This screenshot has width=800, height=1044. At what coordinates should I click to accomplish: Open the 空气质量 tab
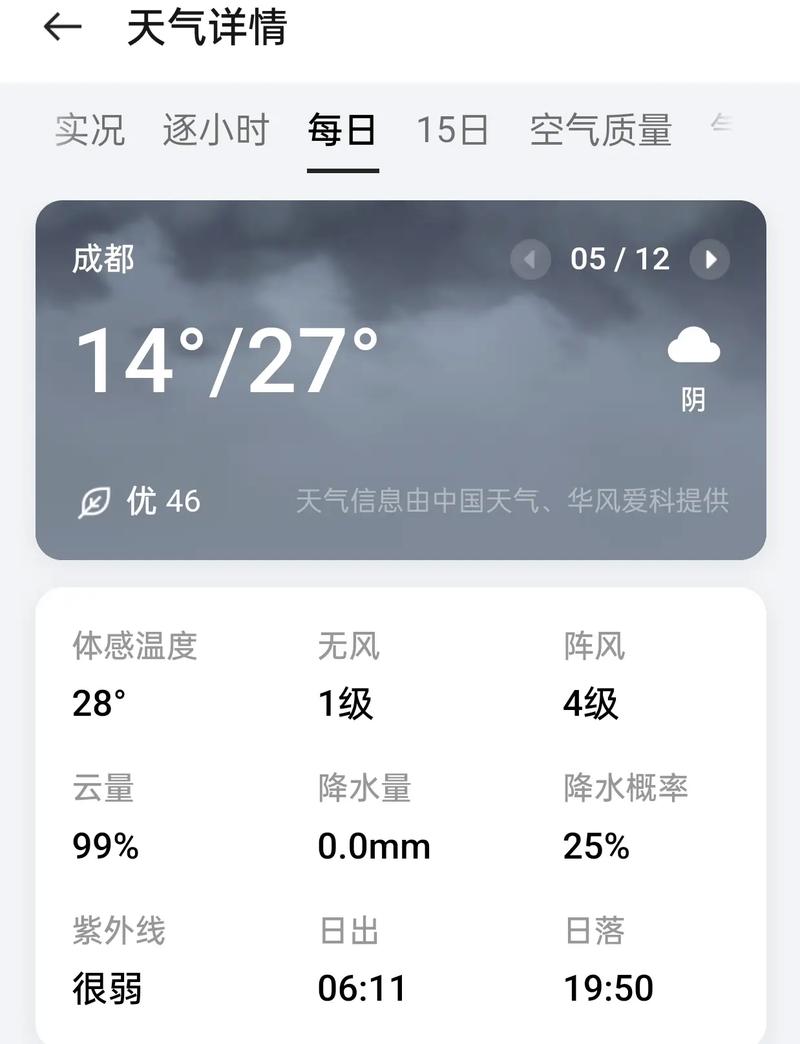pyautogui.click(x=601, y=130)
